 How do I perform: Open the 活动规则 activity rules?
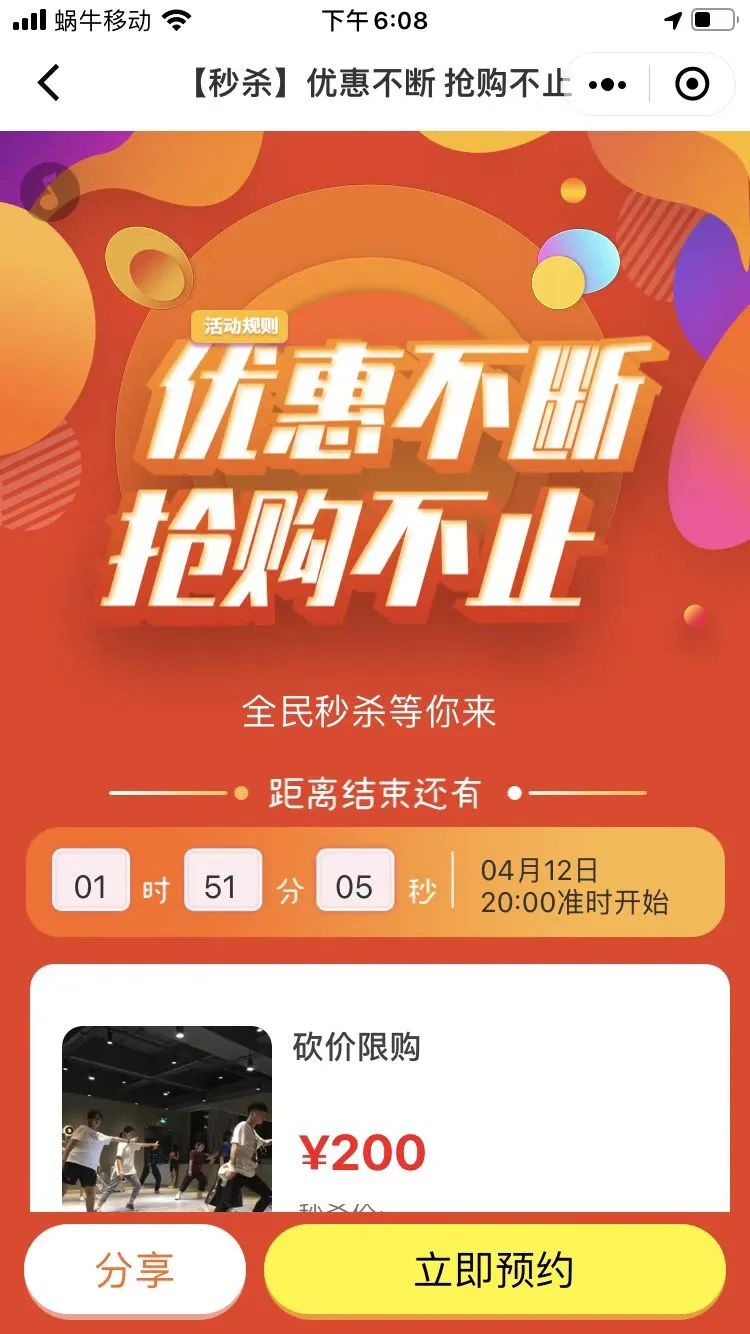pos(240,327)
